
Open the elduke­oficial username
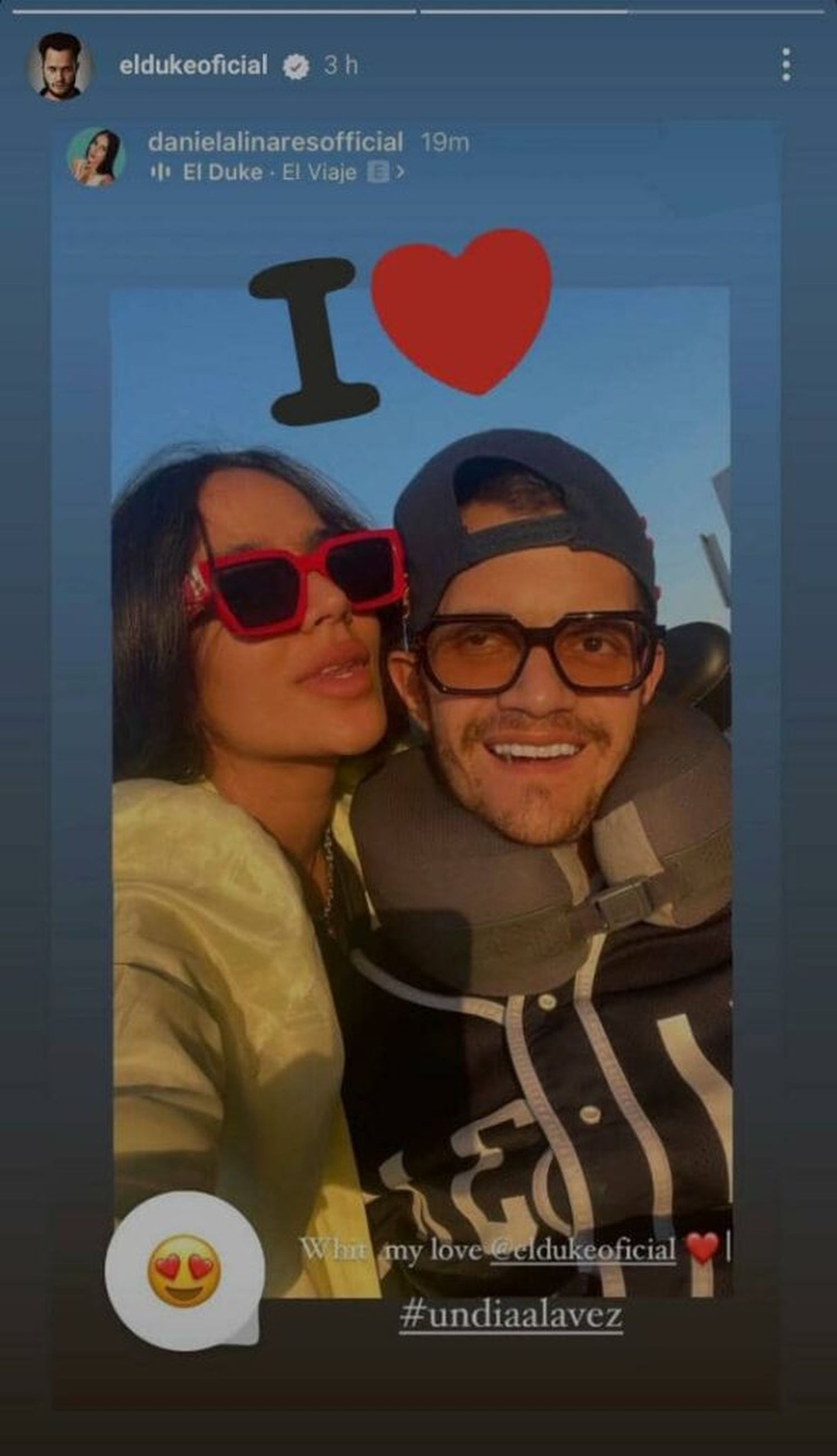click(x=193, y=65)
